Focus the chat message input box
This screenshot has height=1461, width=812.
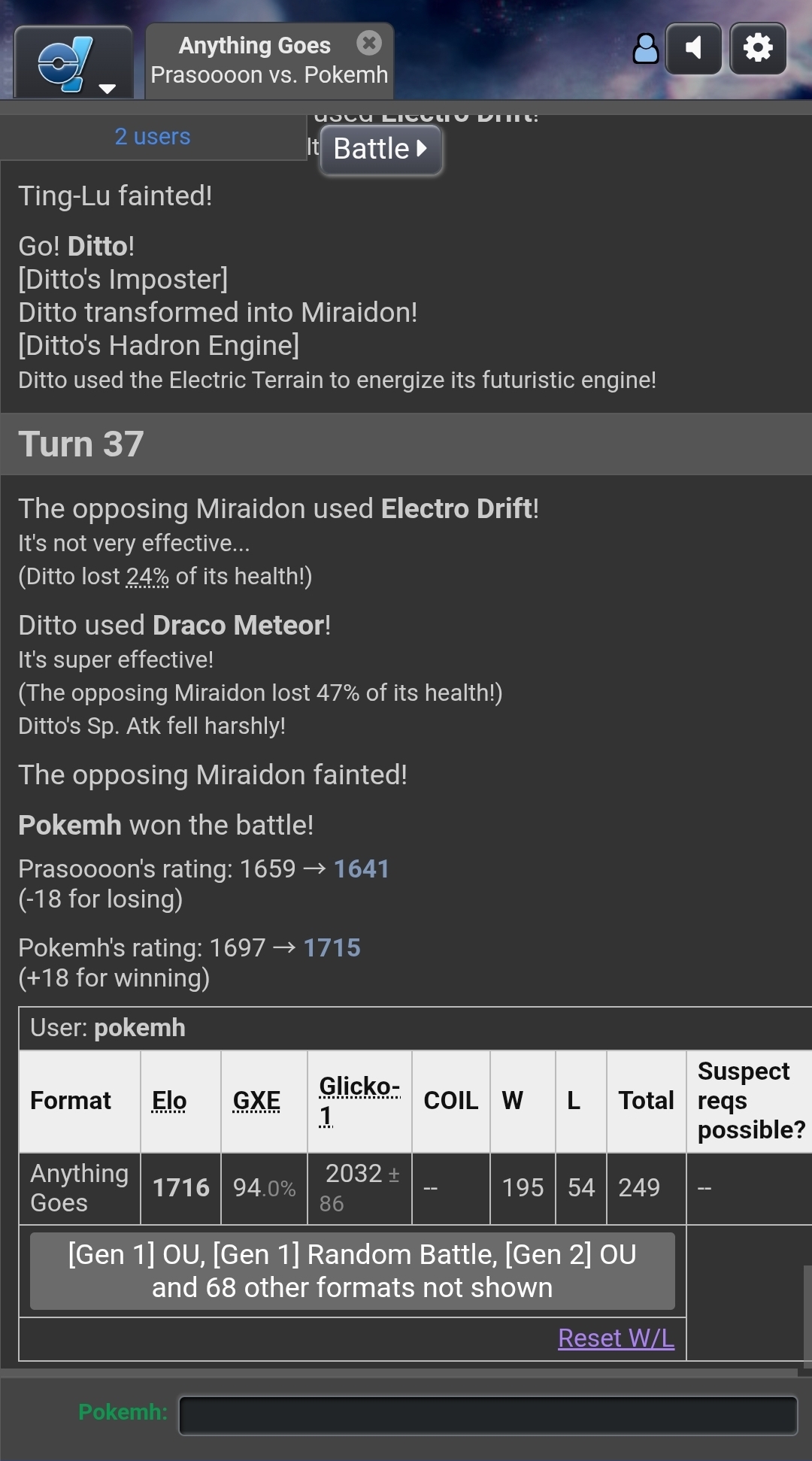[487, 1415]
